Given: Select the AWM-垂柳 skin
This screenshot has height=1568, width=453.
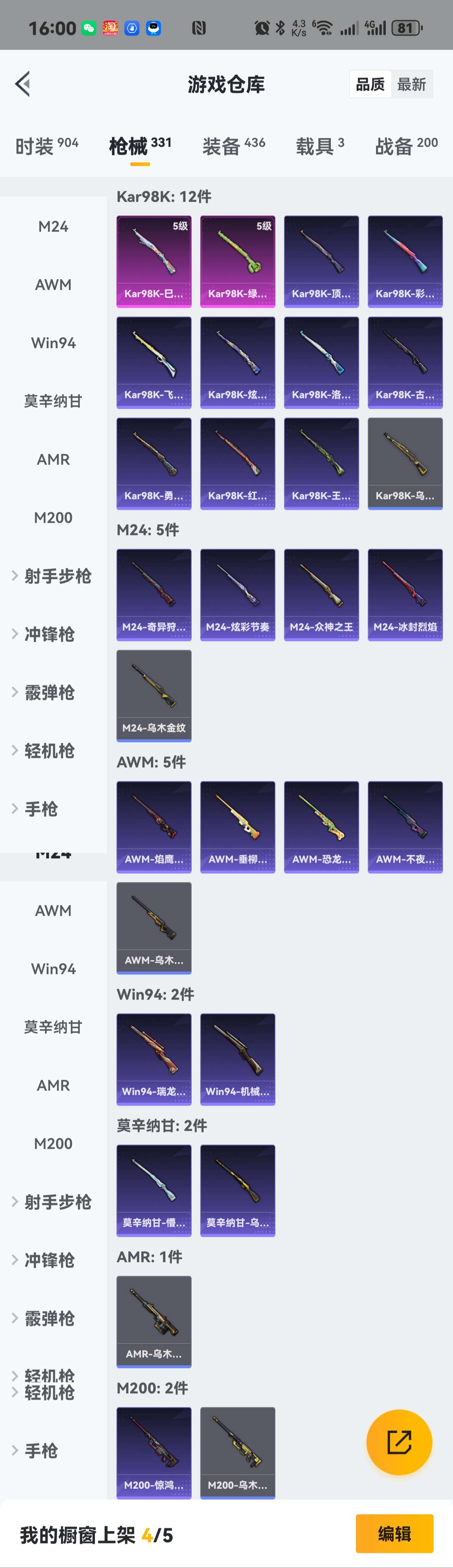Looking at the screenshot, I should click(x=237, y=827).
